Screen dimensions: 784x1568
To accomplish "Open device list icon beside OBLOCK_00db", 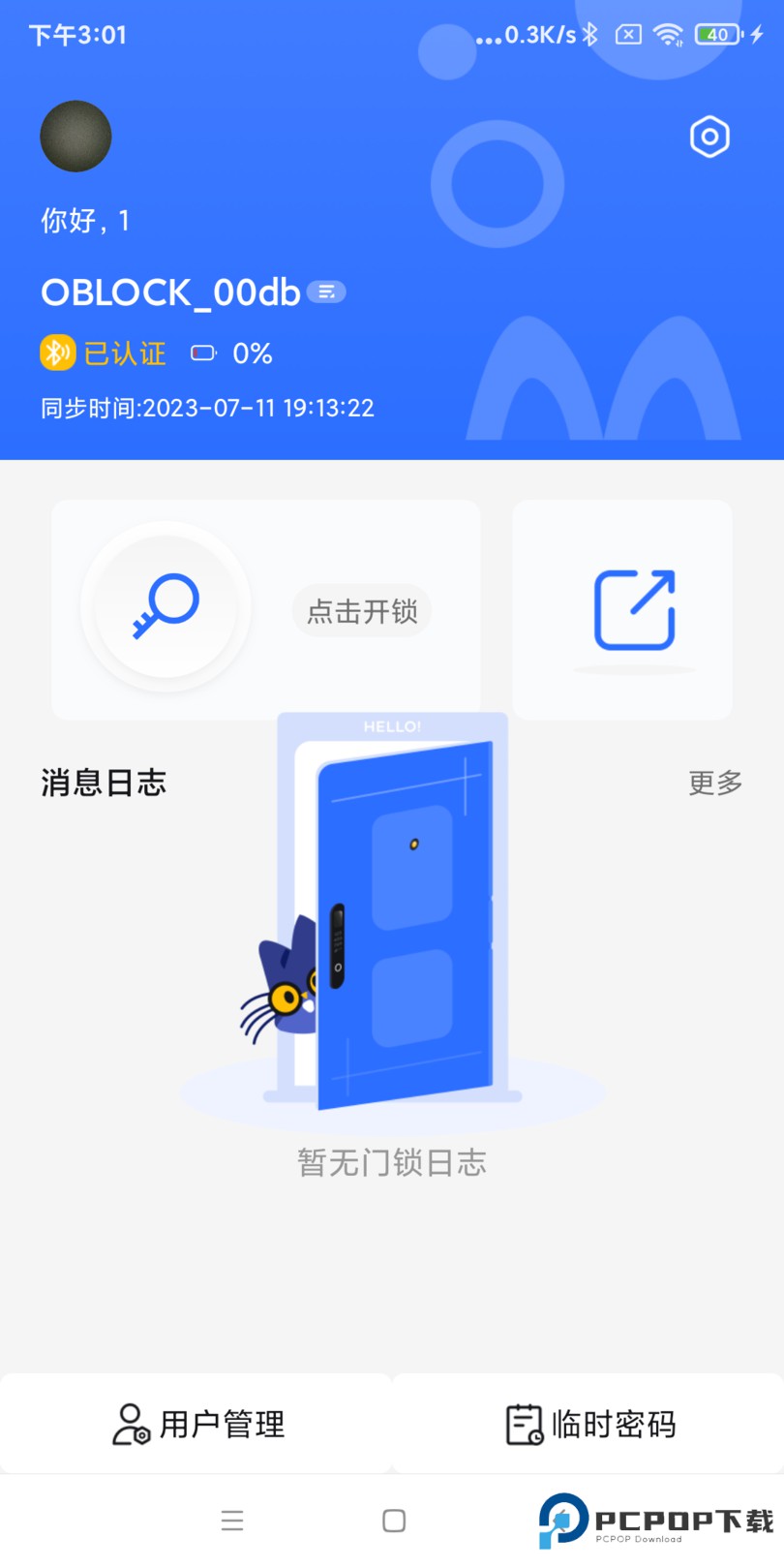I will [326, 292].
